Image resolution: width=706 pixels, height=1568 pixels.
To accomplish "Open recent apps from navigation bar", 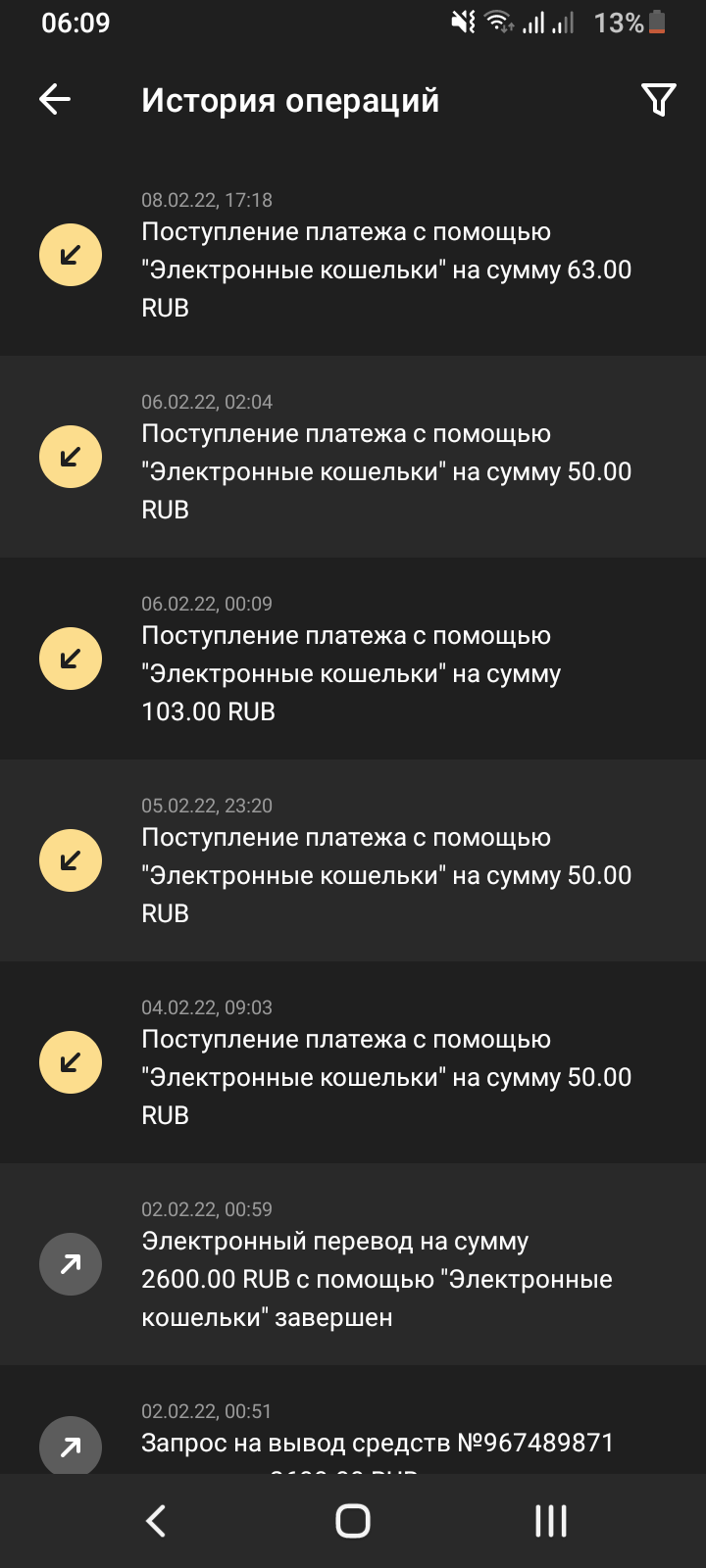I will point(551,1521).
